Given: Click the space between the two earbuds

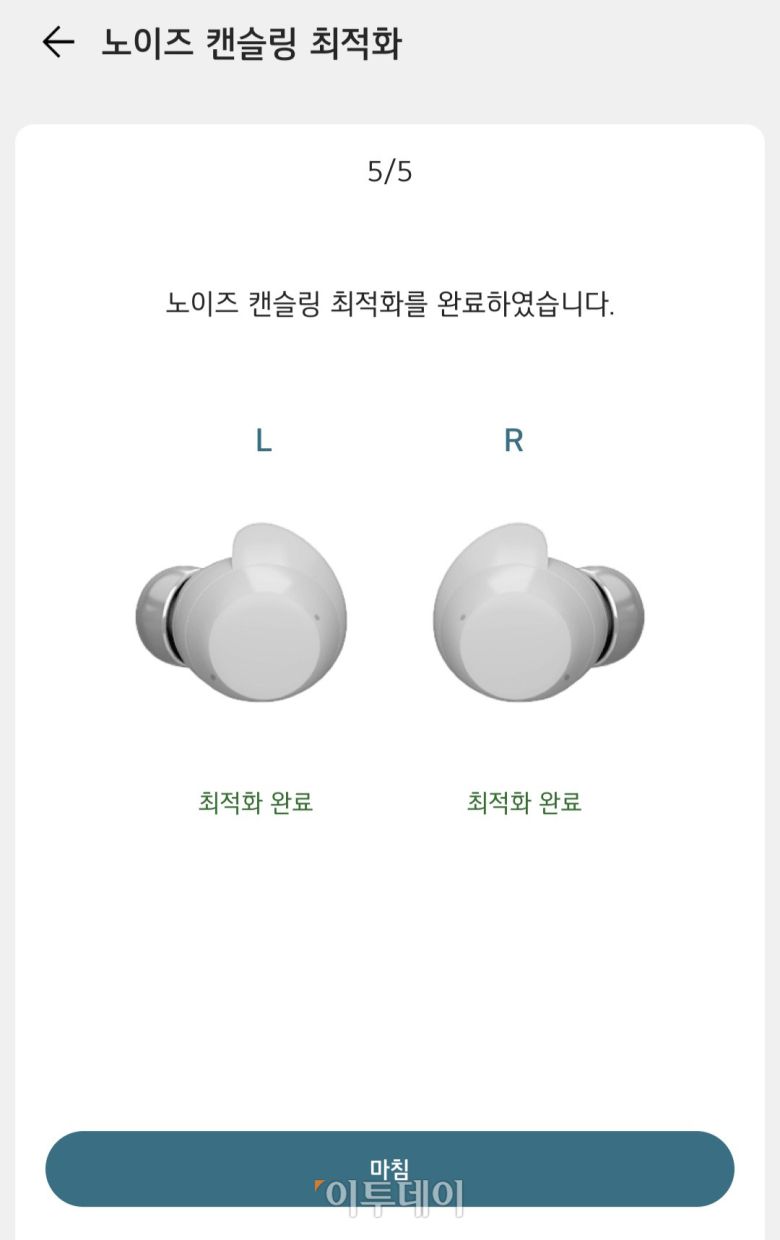Looking at the screenshot, I should pos(390,615).
